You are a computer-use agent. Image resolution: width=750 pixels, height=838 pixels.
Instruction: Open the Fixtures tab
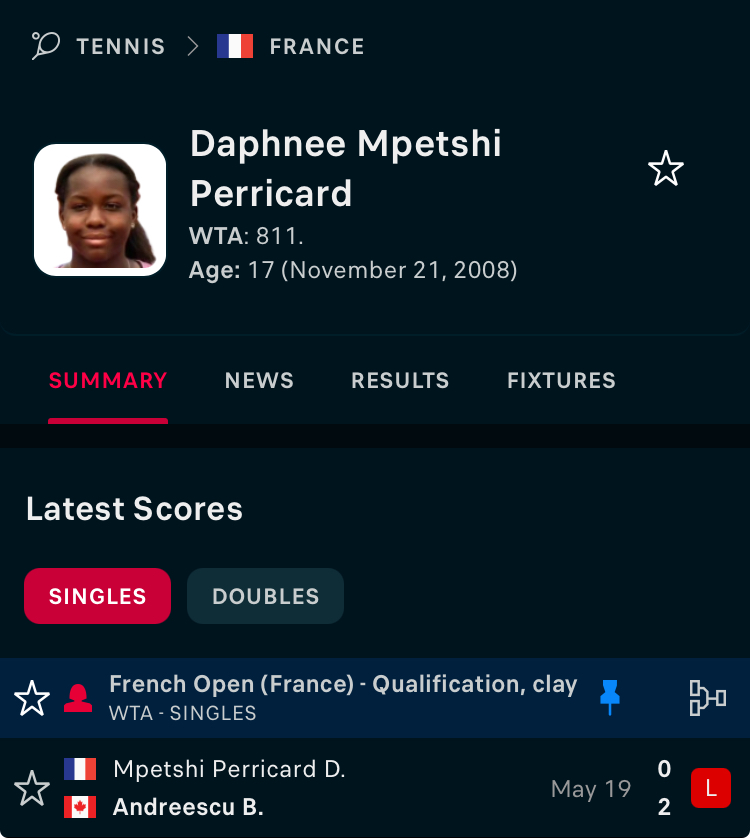coord(561,381)
